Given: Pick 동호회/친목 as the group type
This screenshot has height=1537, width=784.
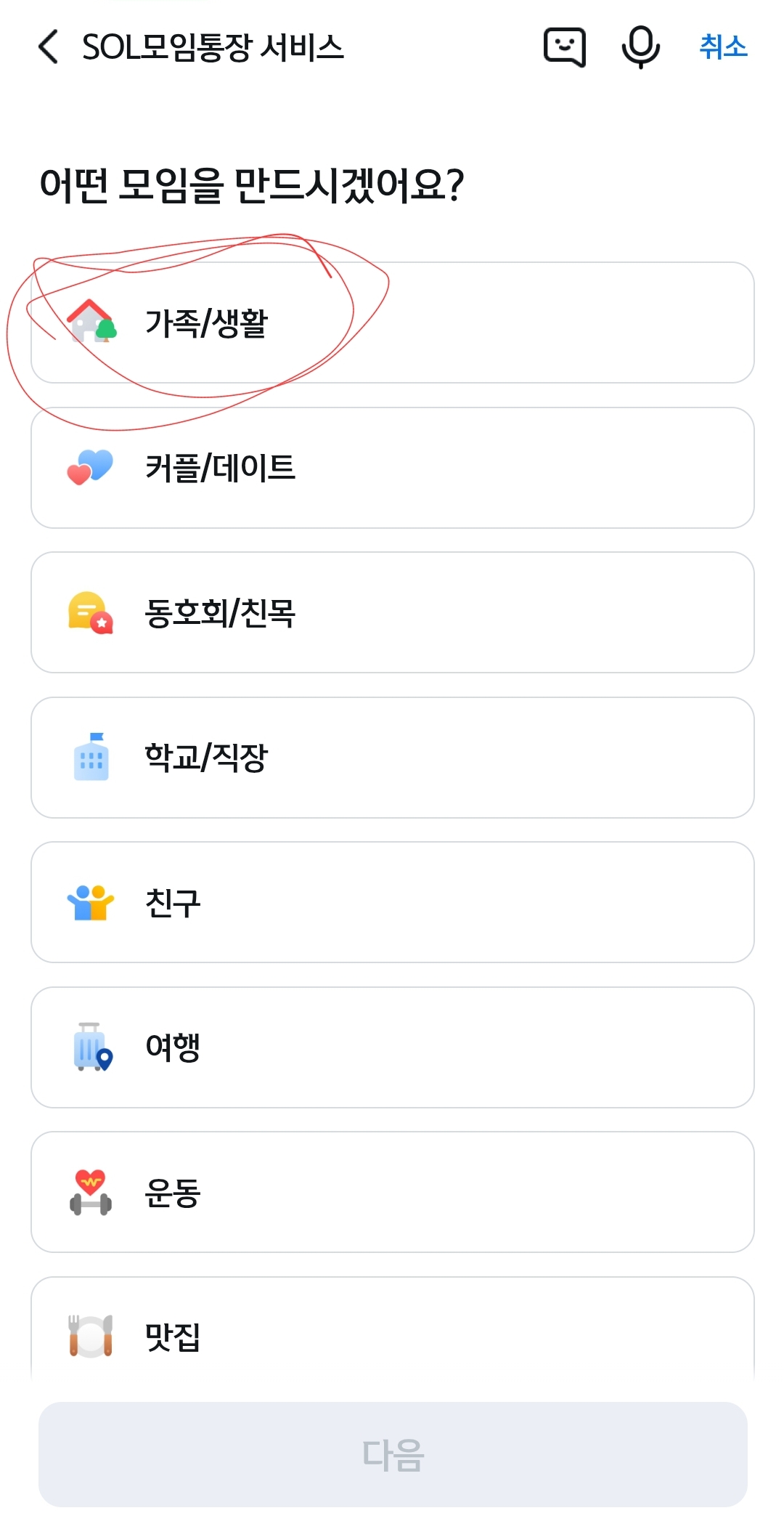Looking at the screenshot, I should (393, 612).
